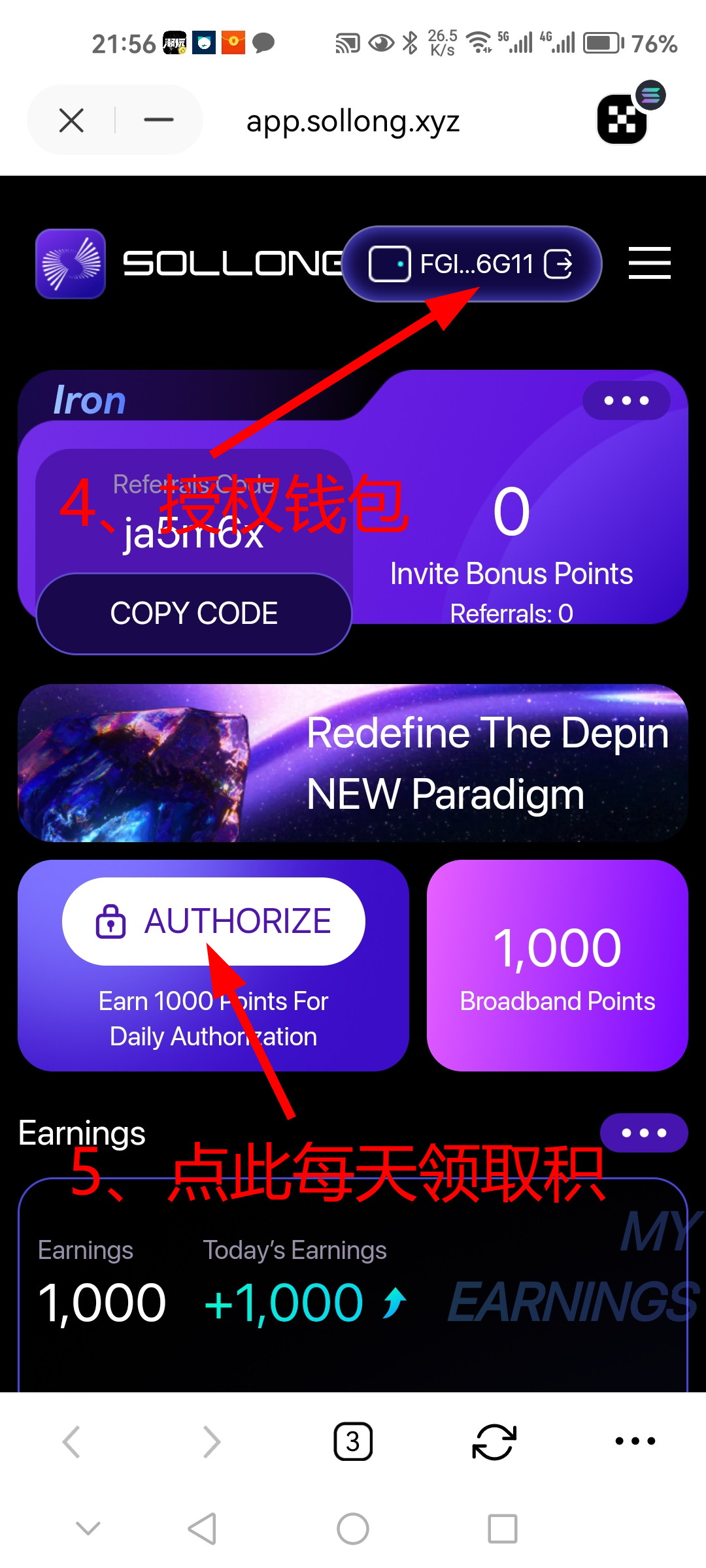Minimize the browser window
The width and height of the screenshot is (706, 1568).
click(158, 120)
